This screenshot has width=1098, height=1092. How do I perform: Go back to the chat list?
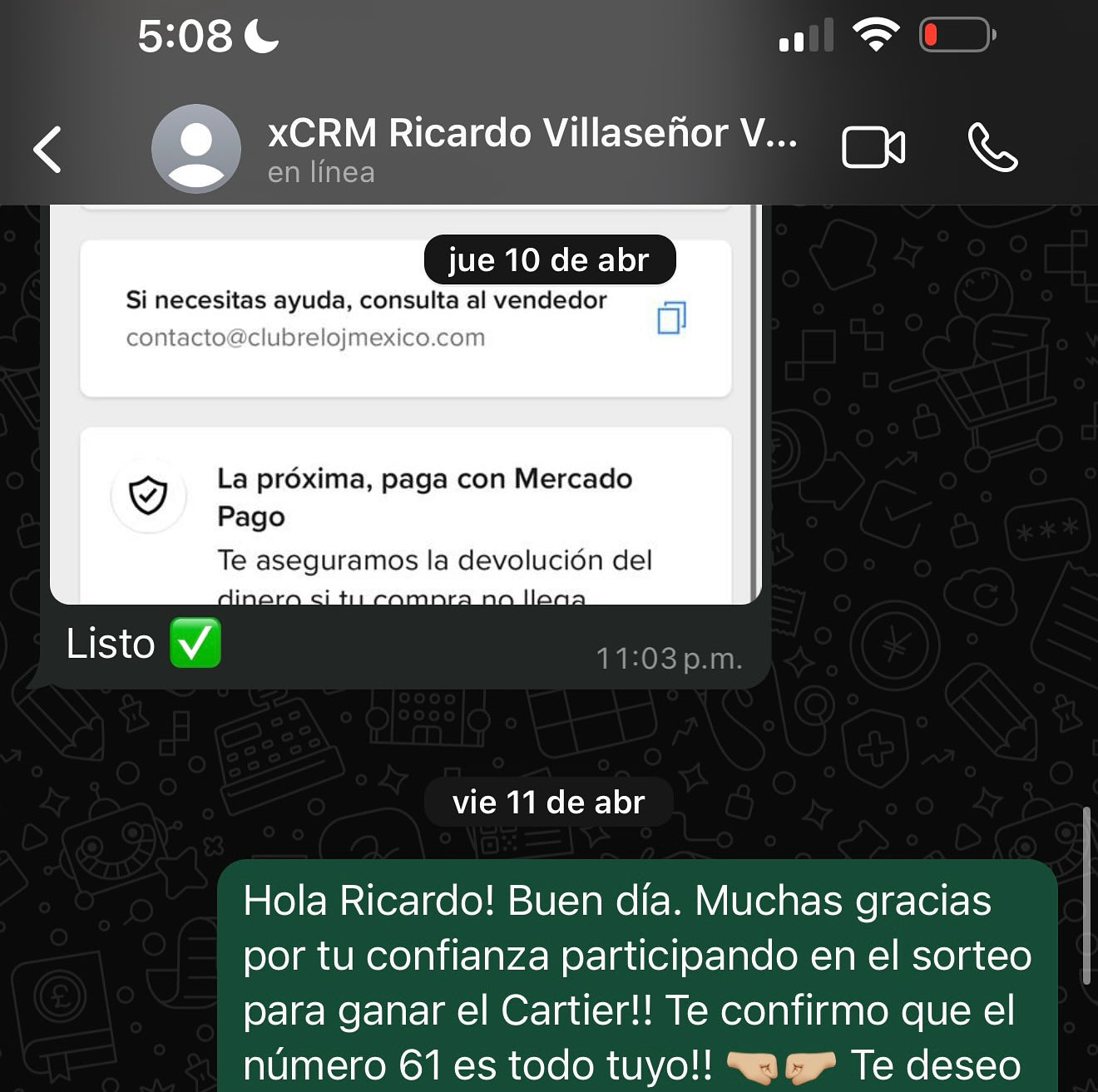click(48, 150)
